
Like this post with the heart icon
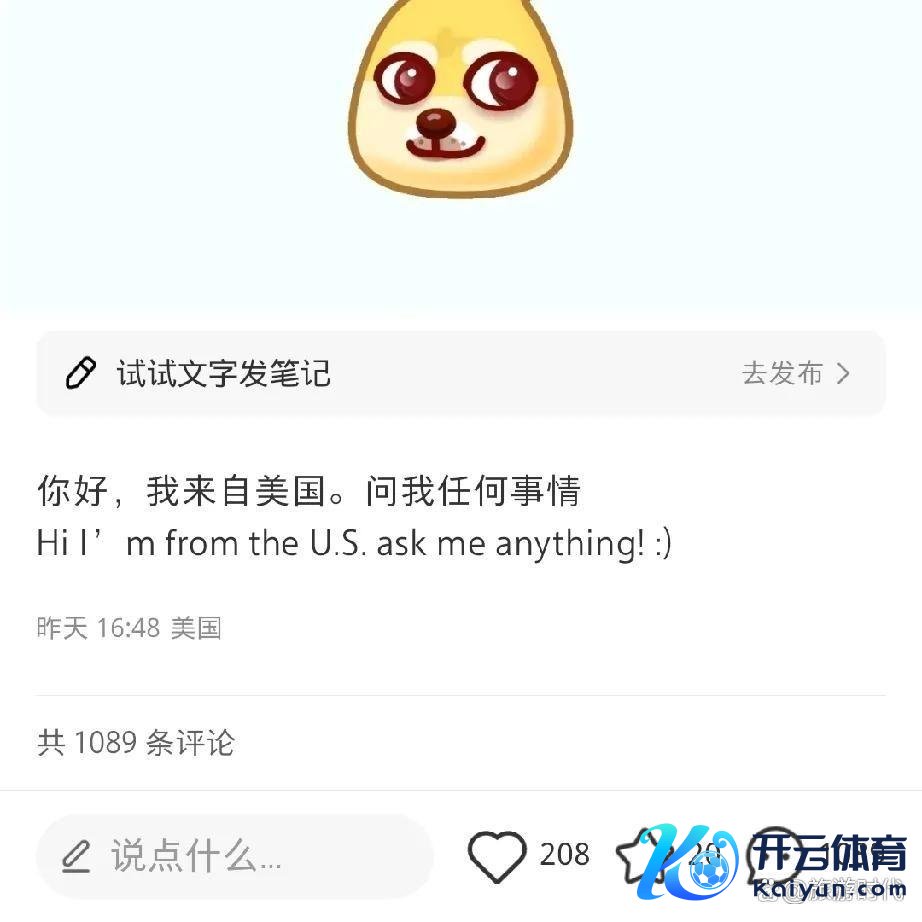point(497,856)
